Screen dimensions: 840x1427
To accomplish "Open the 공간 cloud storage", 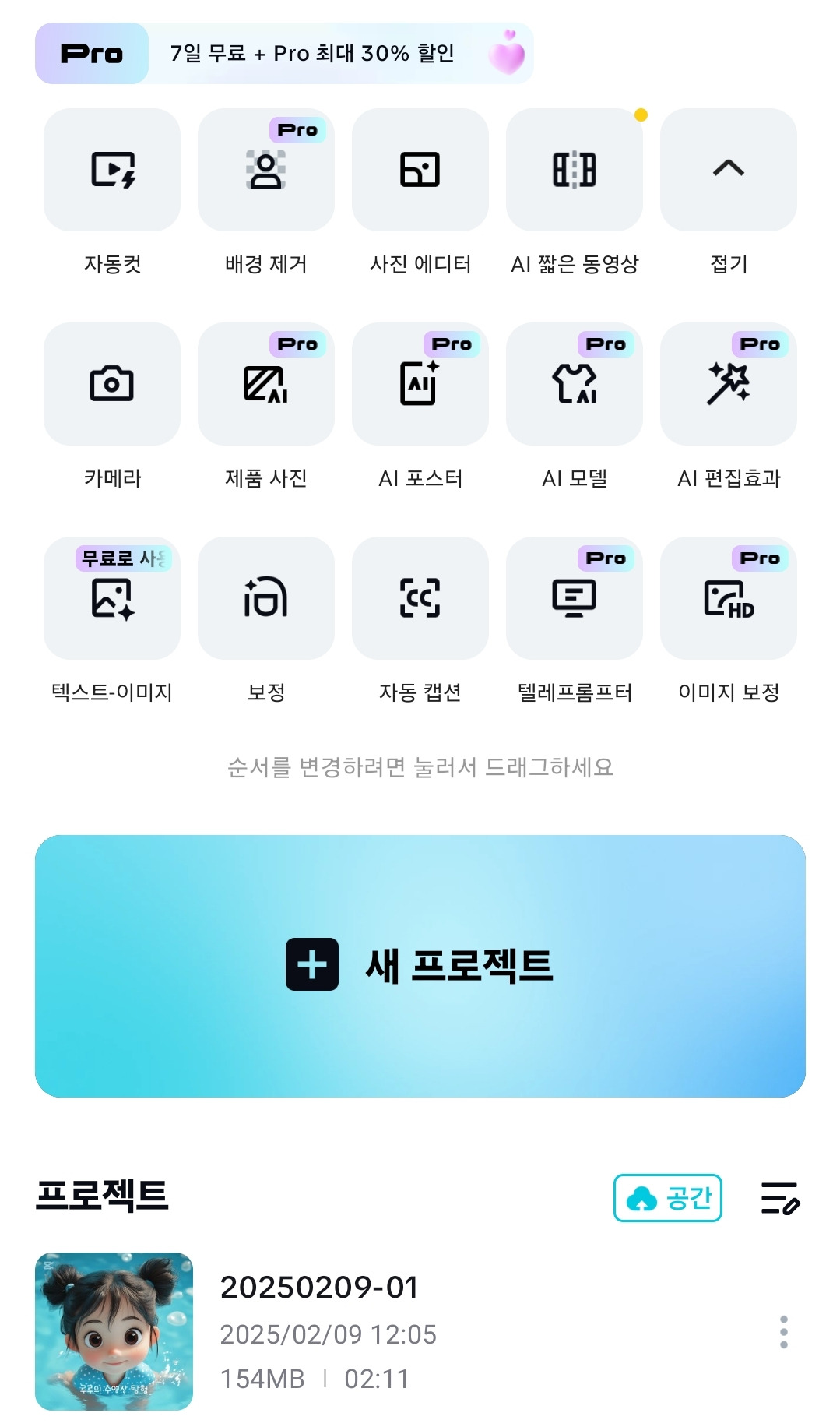I will pyautogui.click(x=668, y=1198).
